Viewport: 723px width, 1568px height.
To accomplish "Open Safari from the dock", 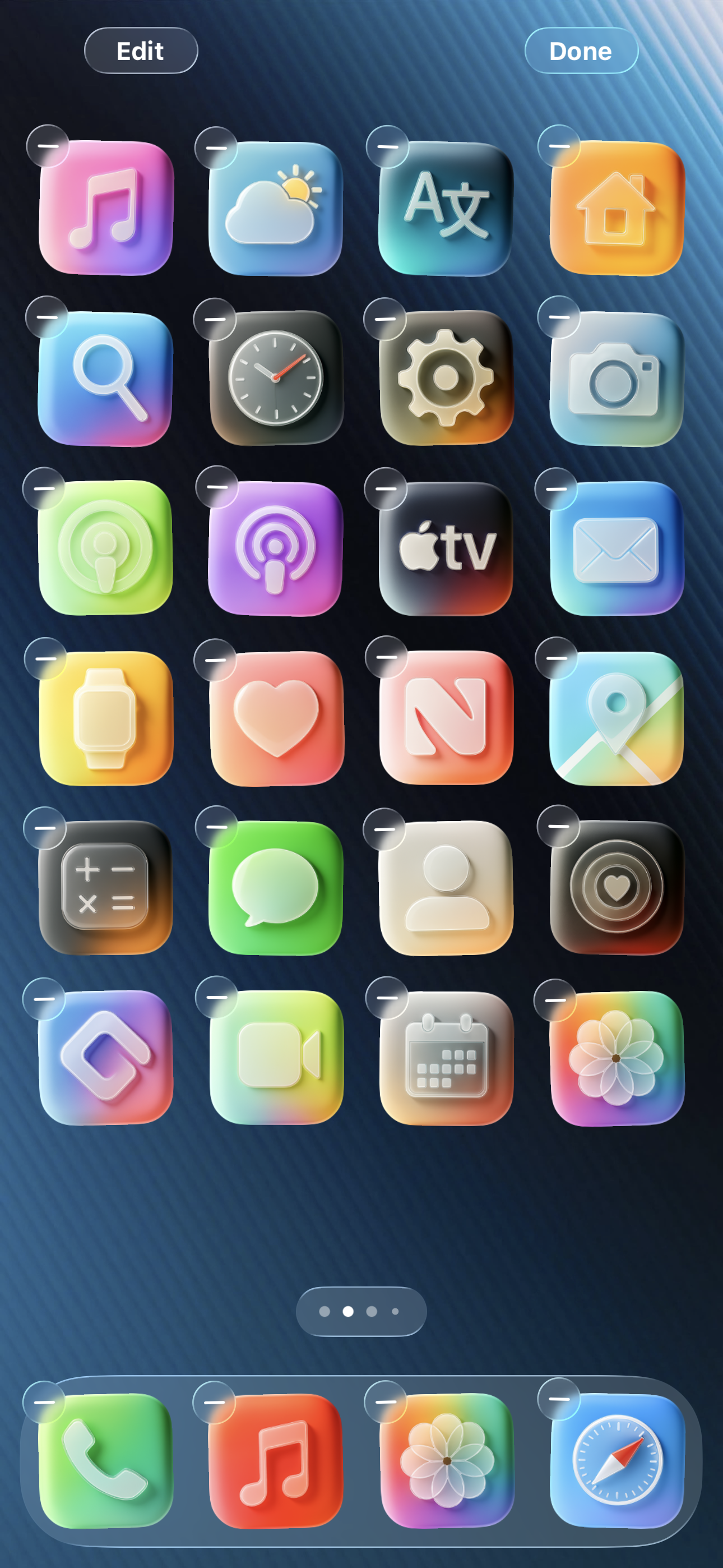I will tap(617, 1460).
